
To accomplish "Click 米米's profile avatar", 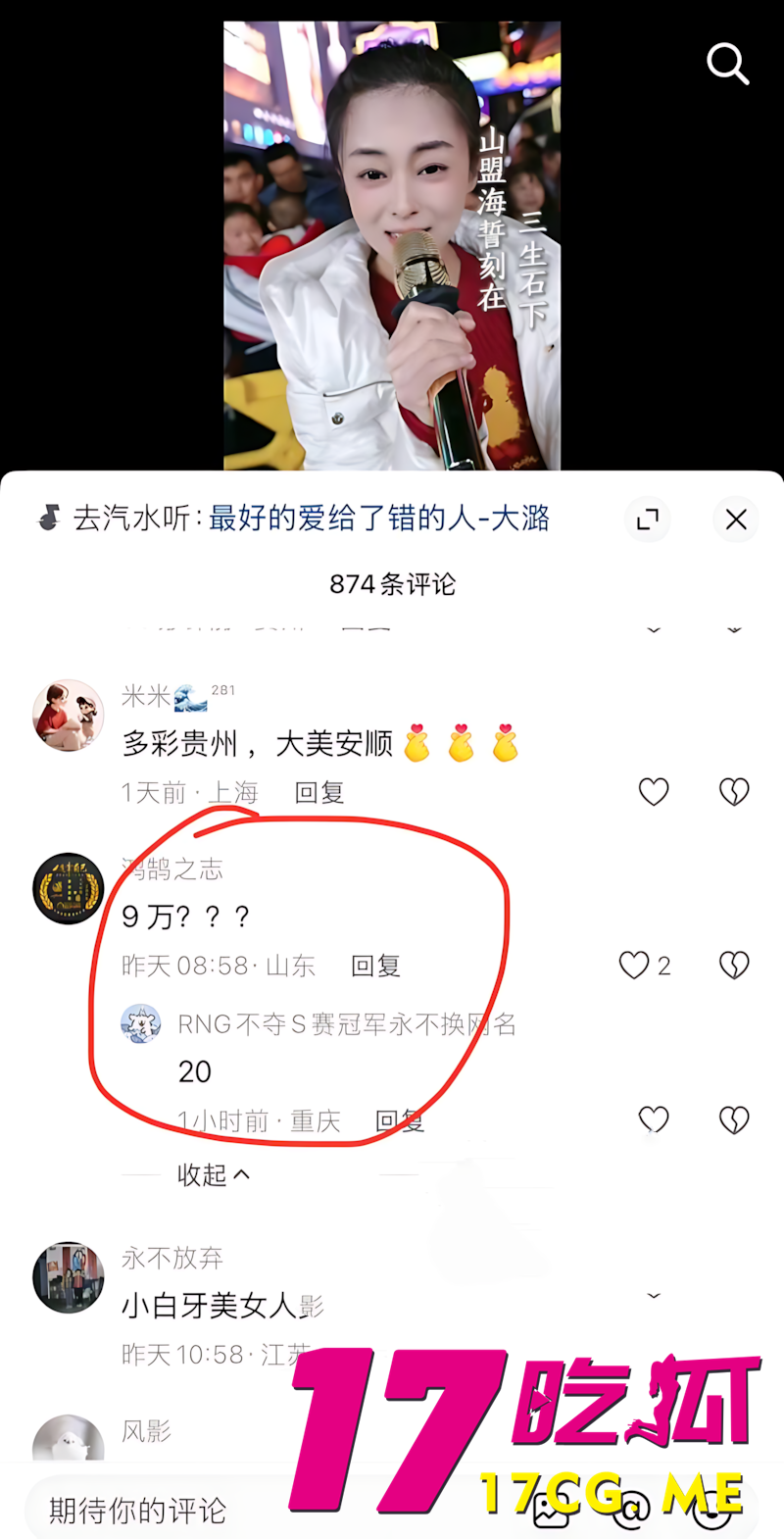I will tap(68, 715).
